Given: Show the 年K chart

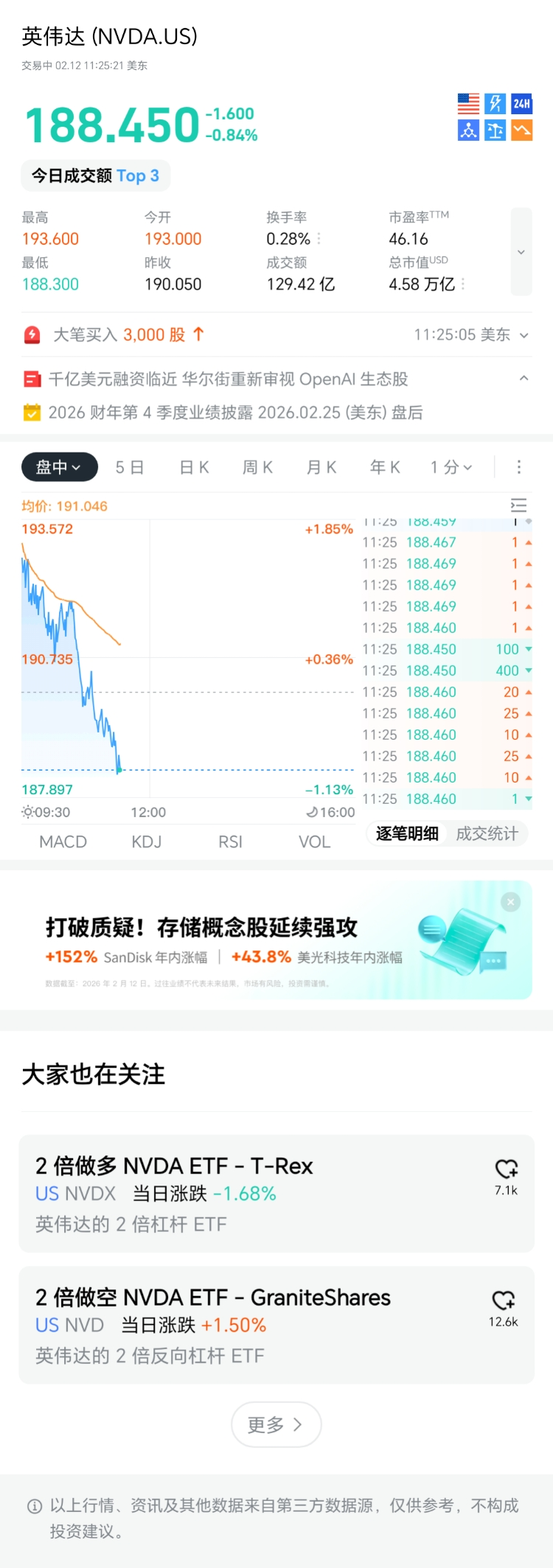Looking at the screenshot, I should [x=385, y=467].
